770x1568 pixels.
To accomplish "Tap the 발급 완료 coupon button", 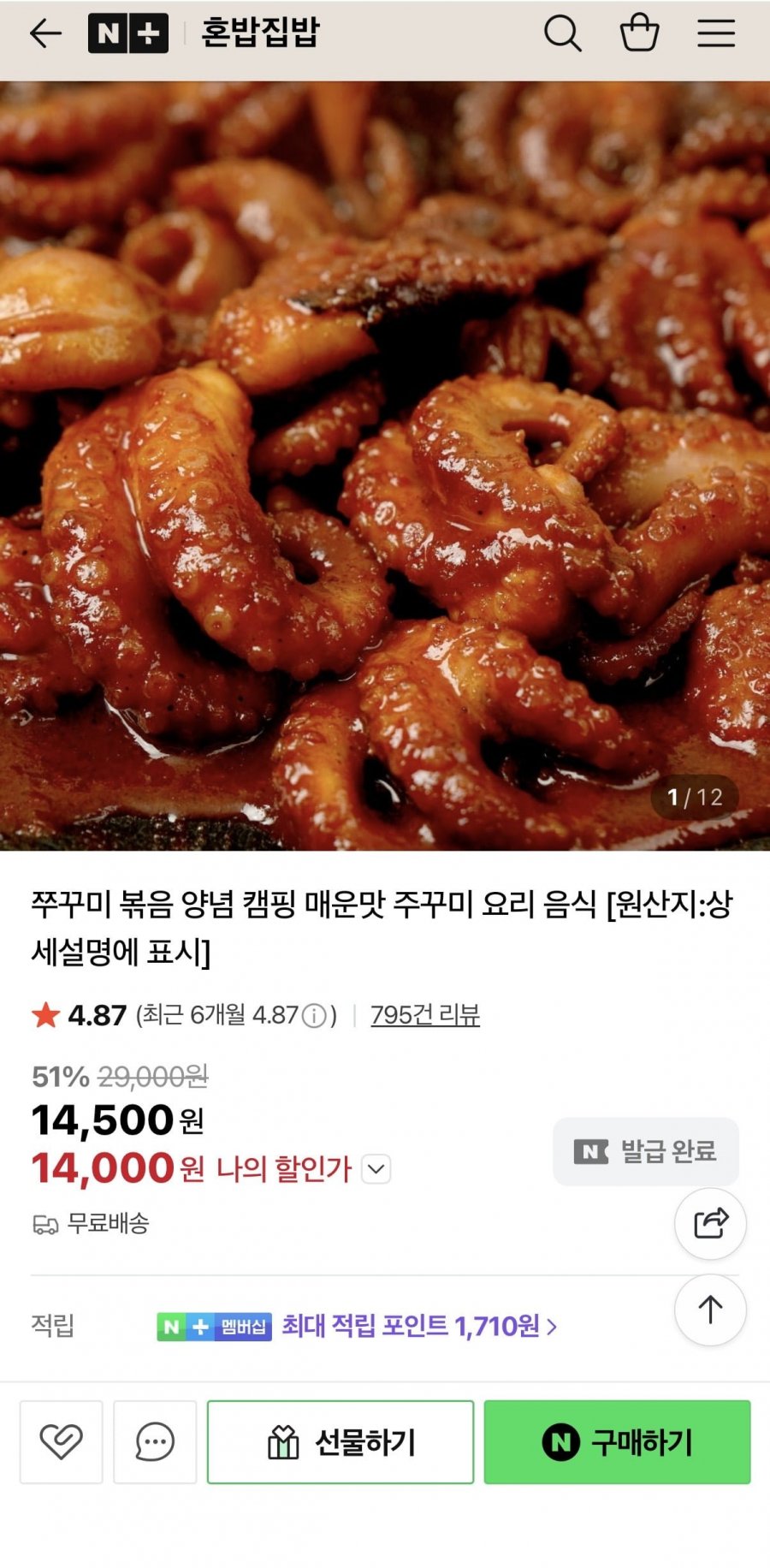I will [646, 1152].
